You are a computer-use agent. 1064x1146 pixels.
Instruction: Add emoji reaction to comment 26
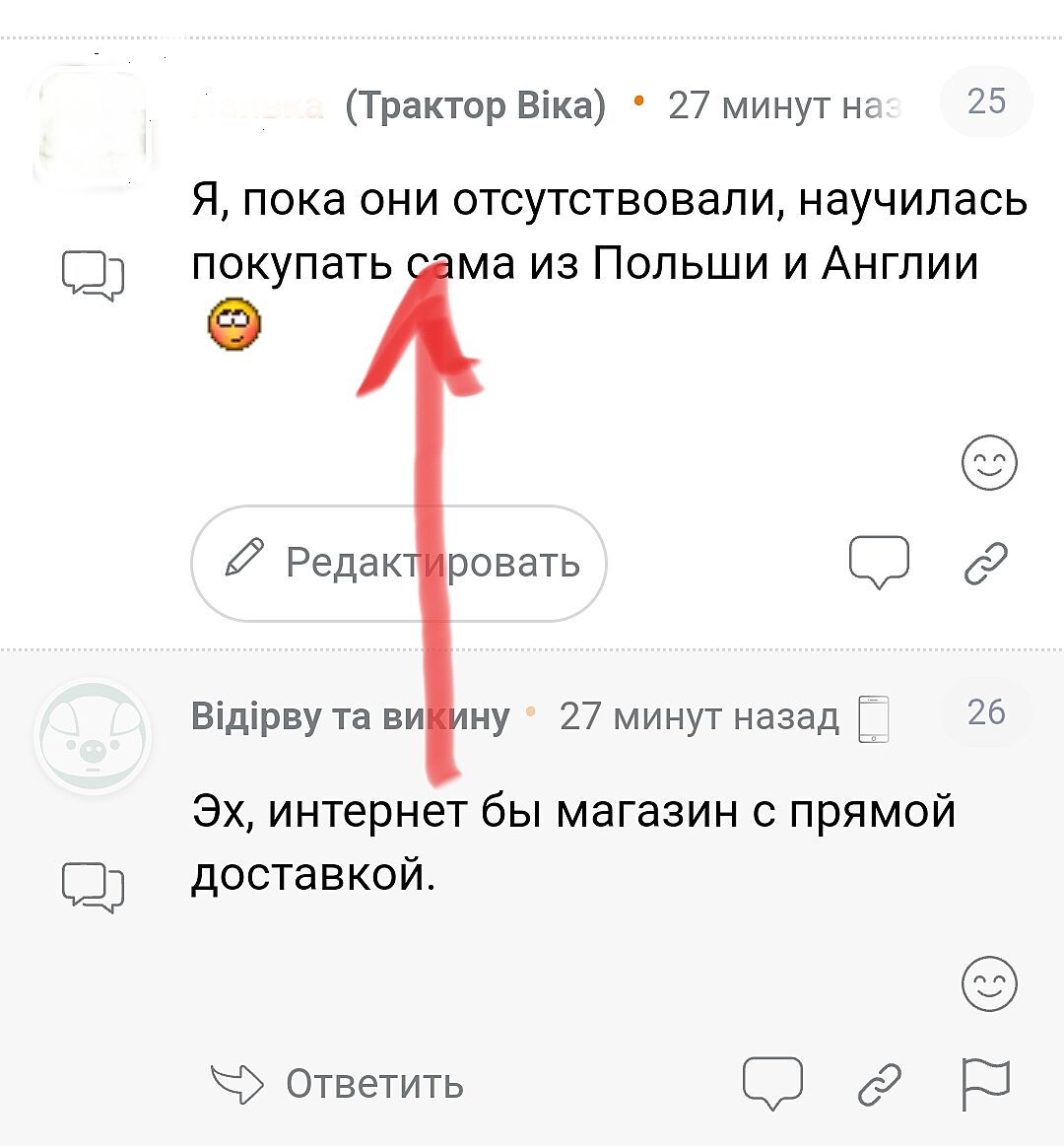(x=988, y=983)
